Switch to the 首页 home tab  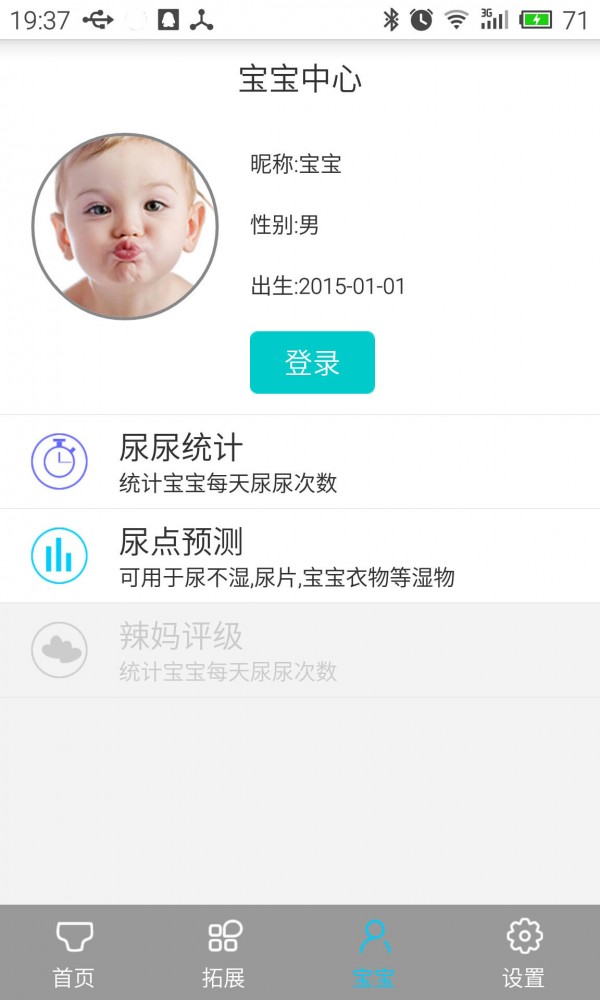[74, 953]
